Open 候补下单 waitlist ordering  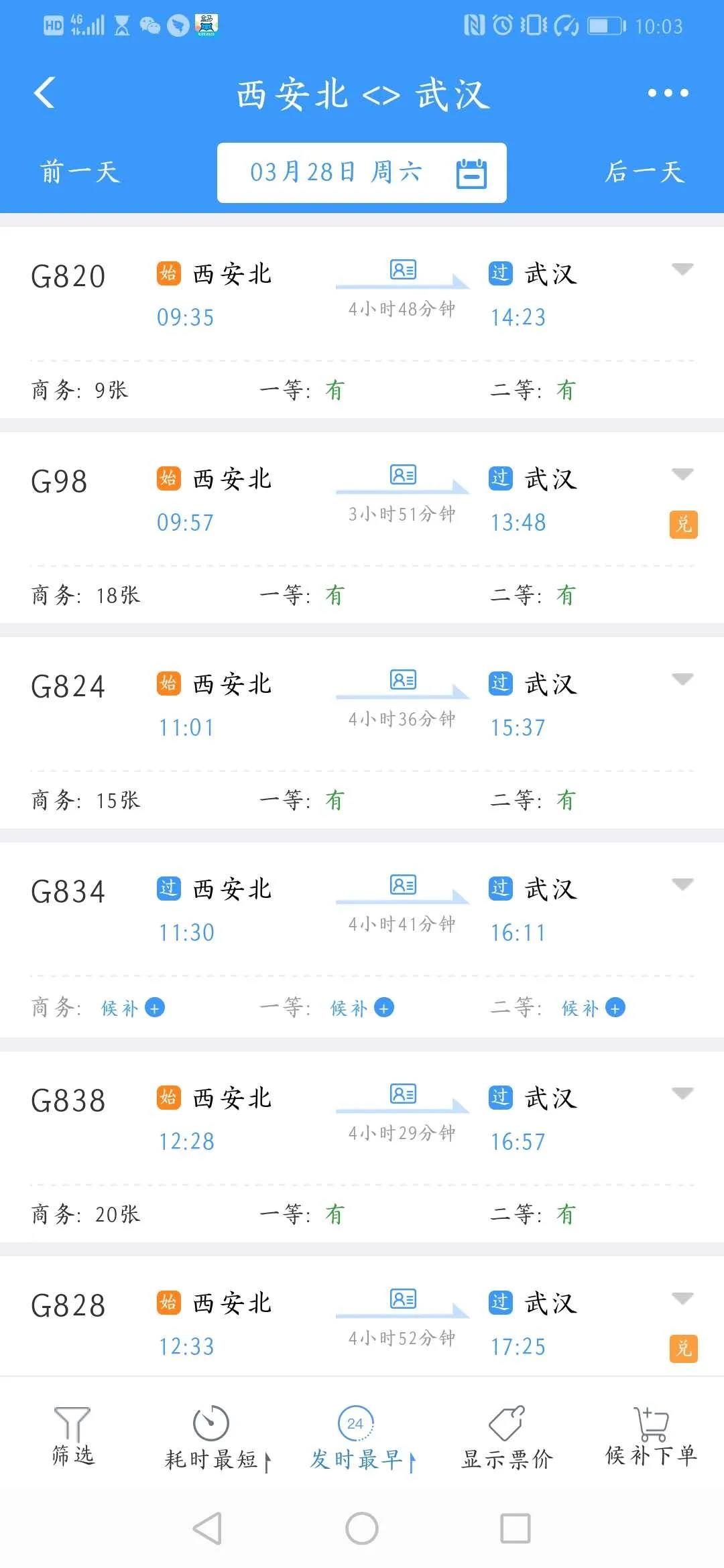[652, 1437]
